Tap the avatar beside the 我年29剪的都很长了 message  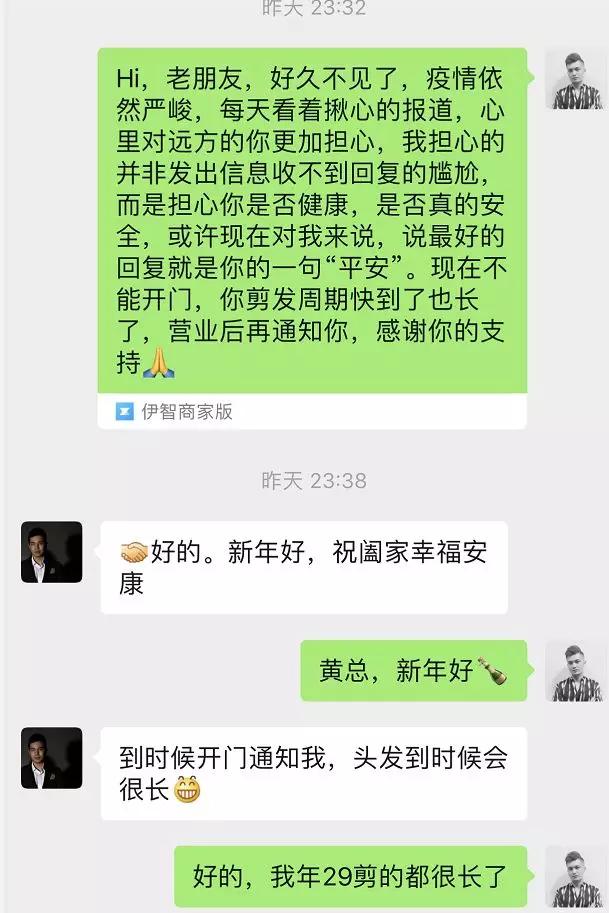[574, 878]
